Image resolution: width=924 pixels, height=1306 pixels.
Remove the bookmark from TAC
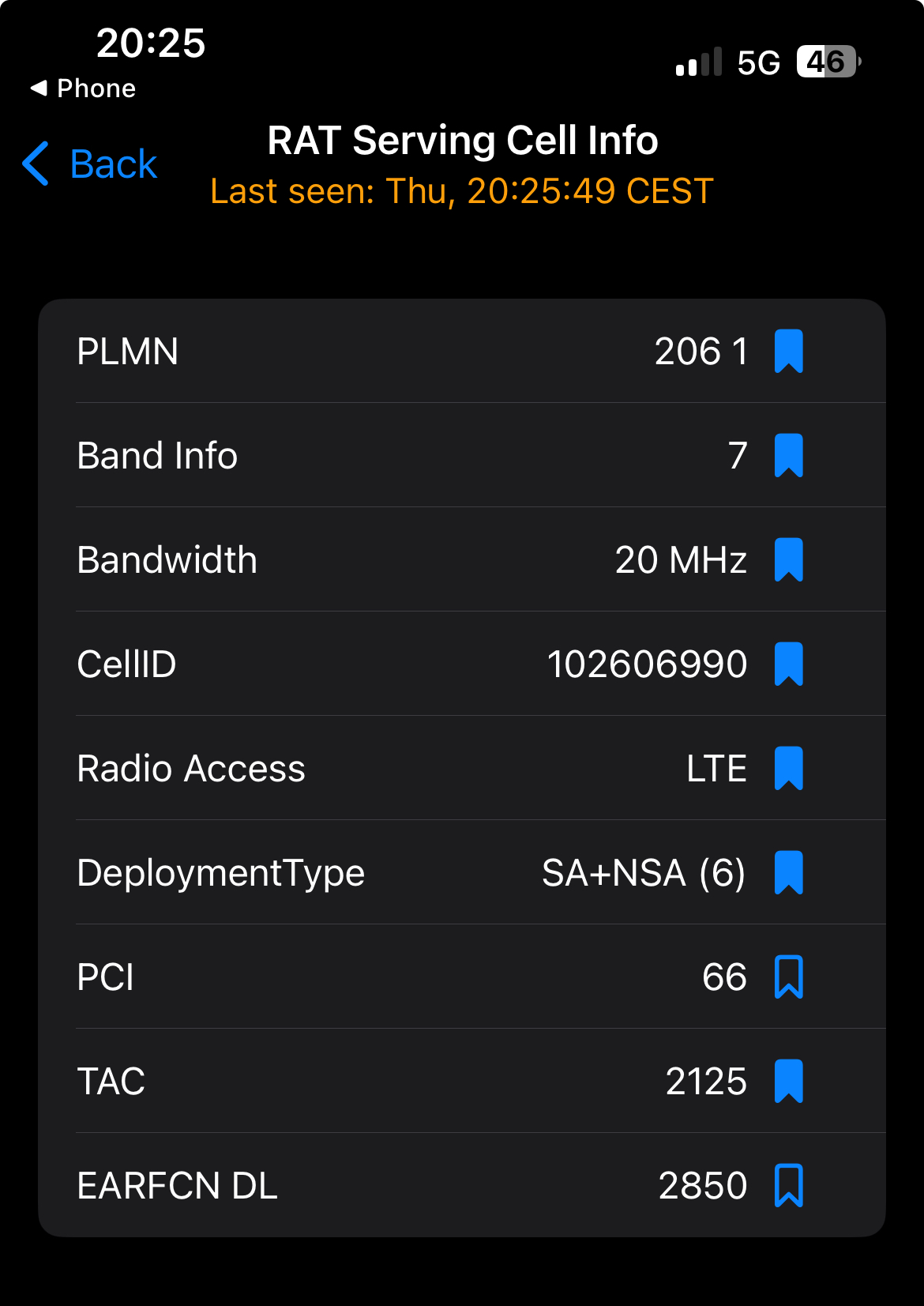pos(788,1081)
